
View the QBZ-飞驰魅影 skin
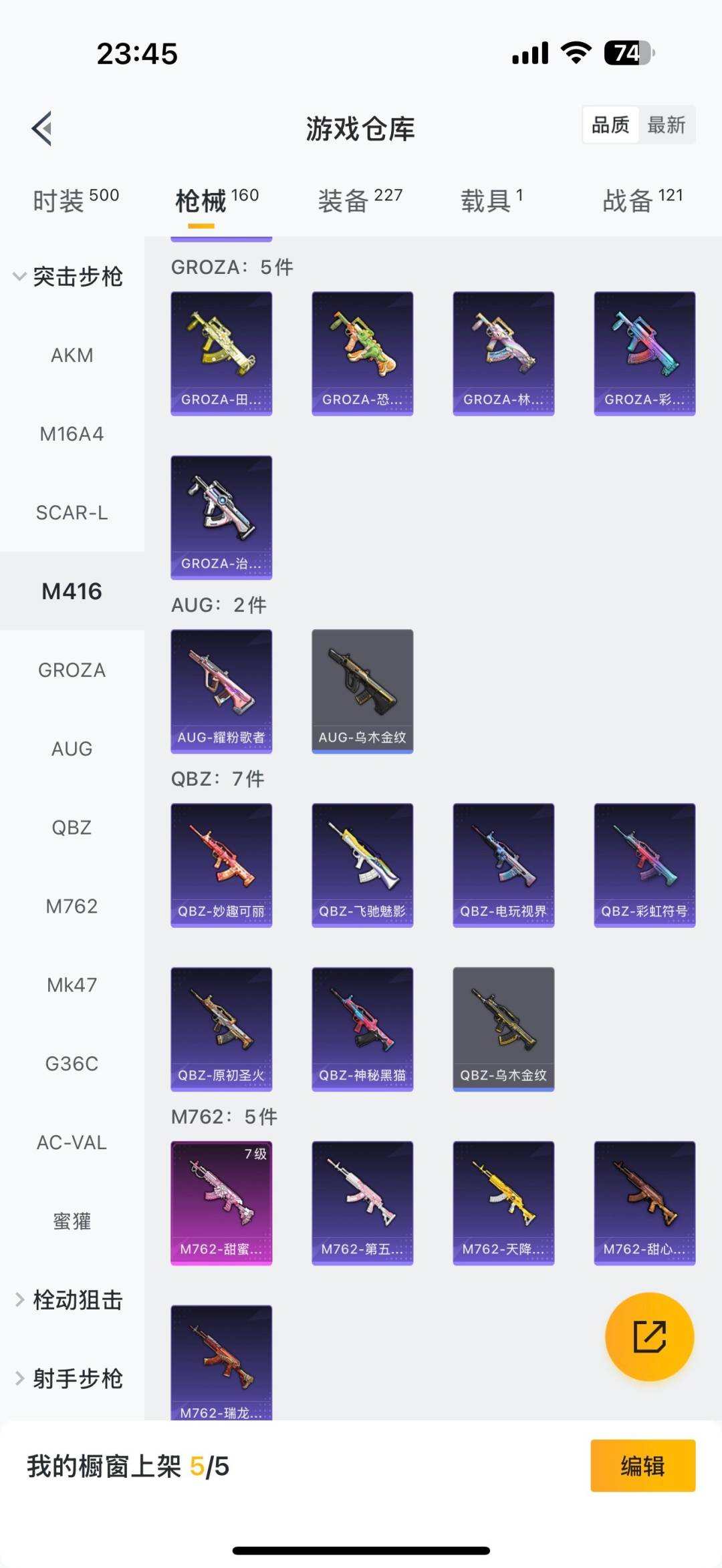[362, 865]
